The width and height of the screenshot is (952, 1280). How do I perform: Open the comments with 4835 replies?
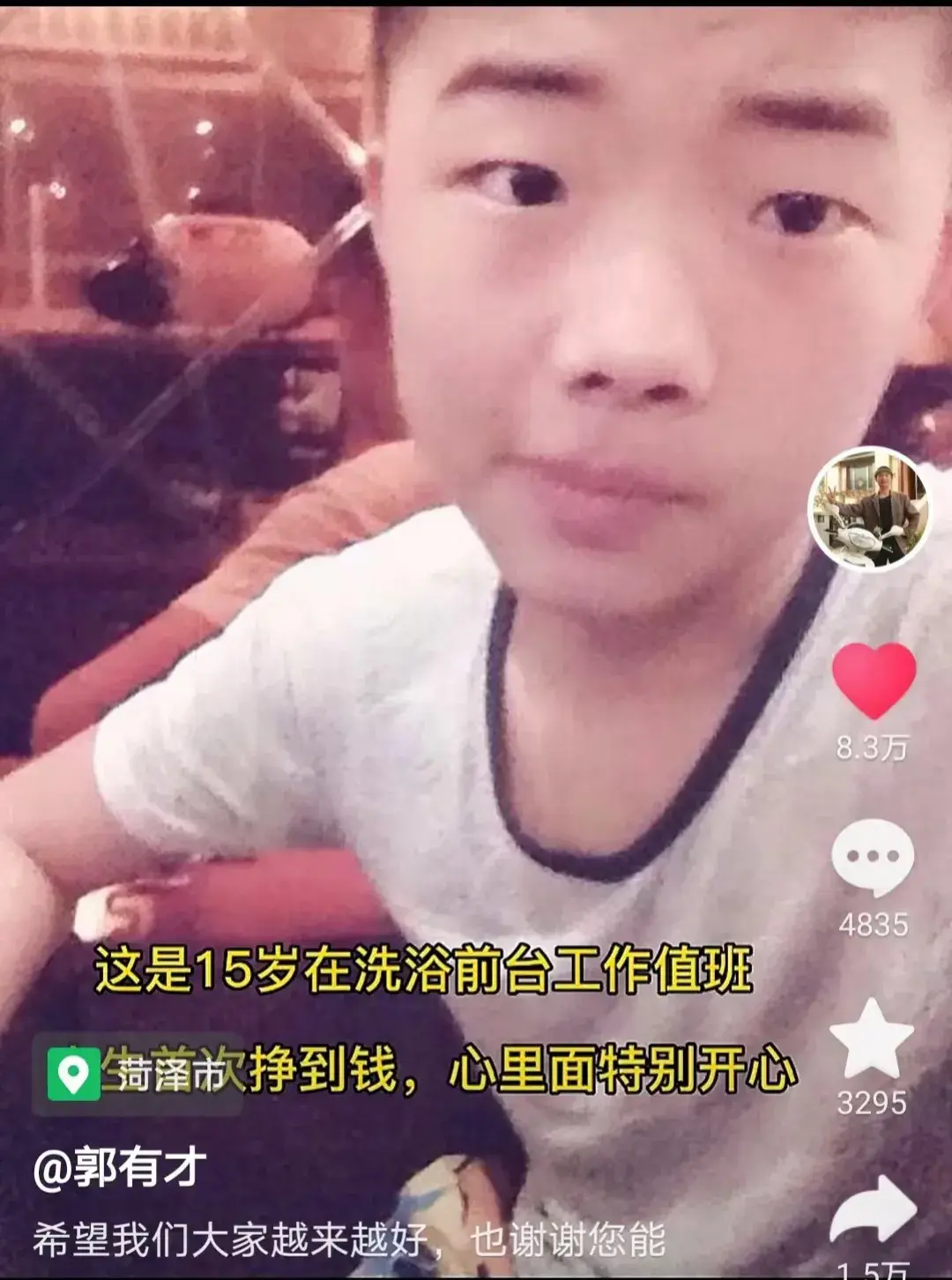coord(873,856)
